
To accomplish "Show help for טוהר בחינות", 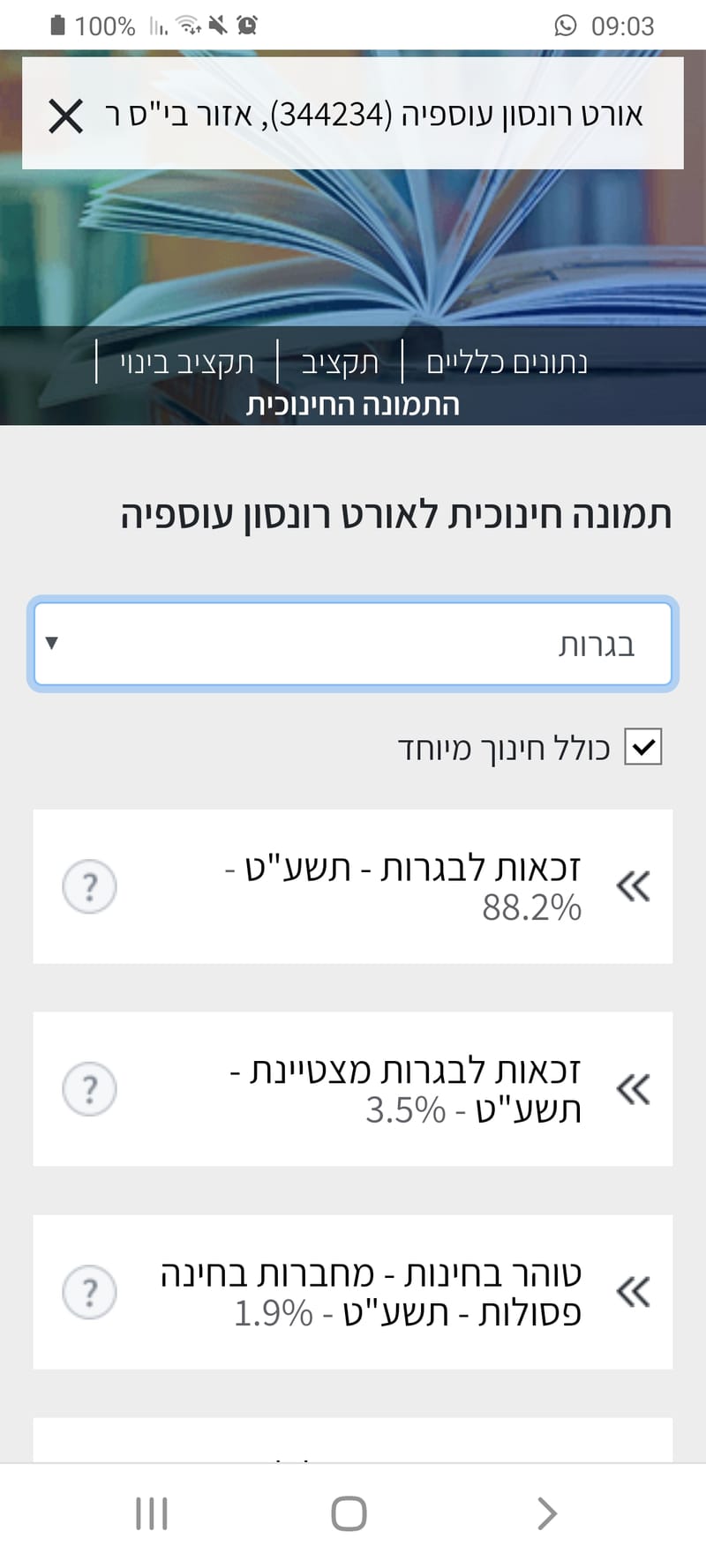I will (x=89, y=1292).
